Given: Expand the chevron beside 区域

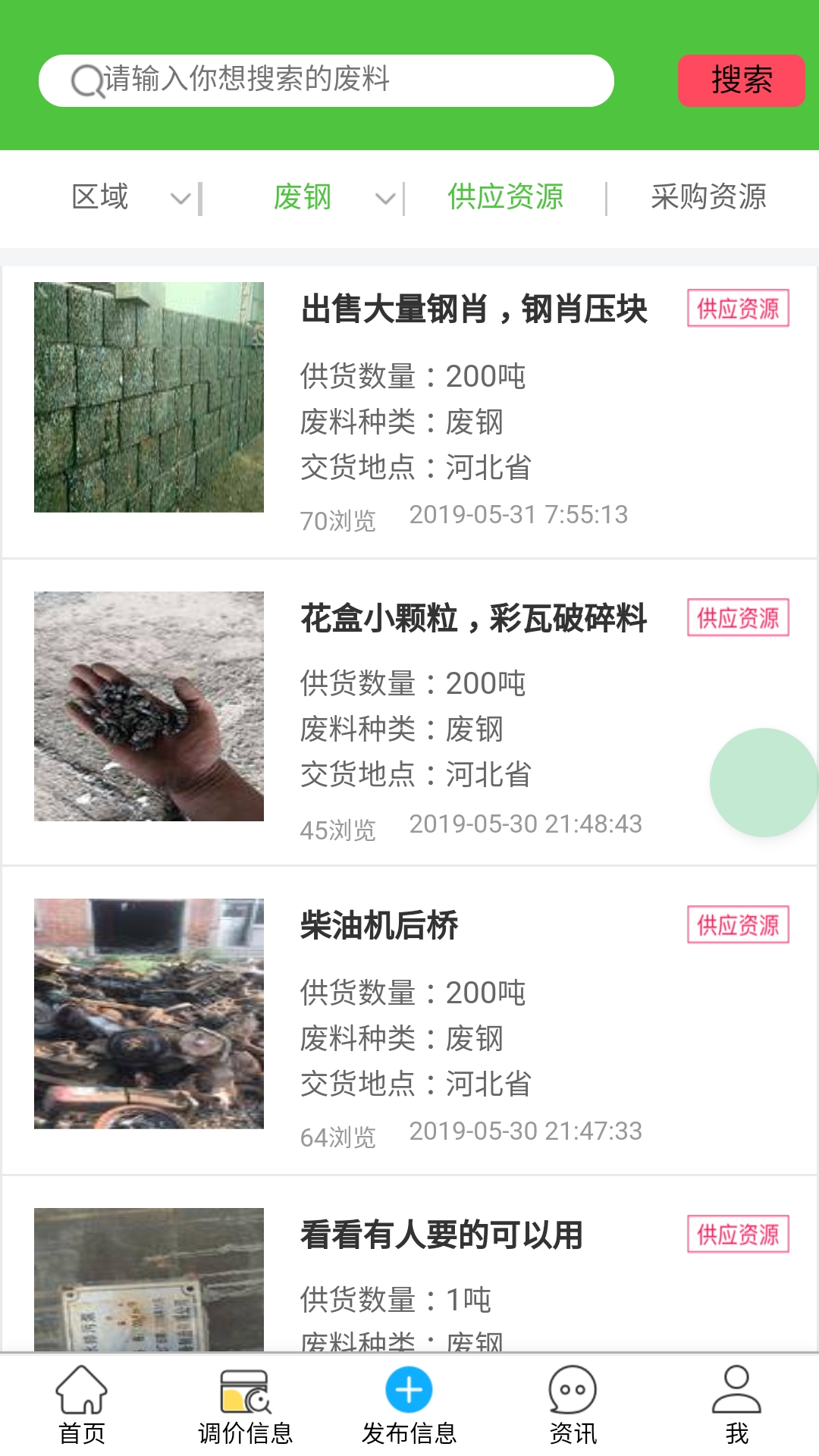Looking at the screenshot, I should click(x=180, y=199).
